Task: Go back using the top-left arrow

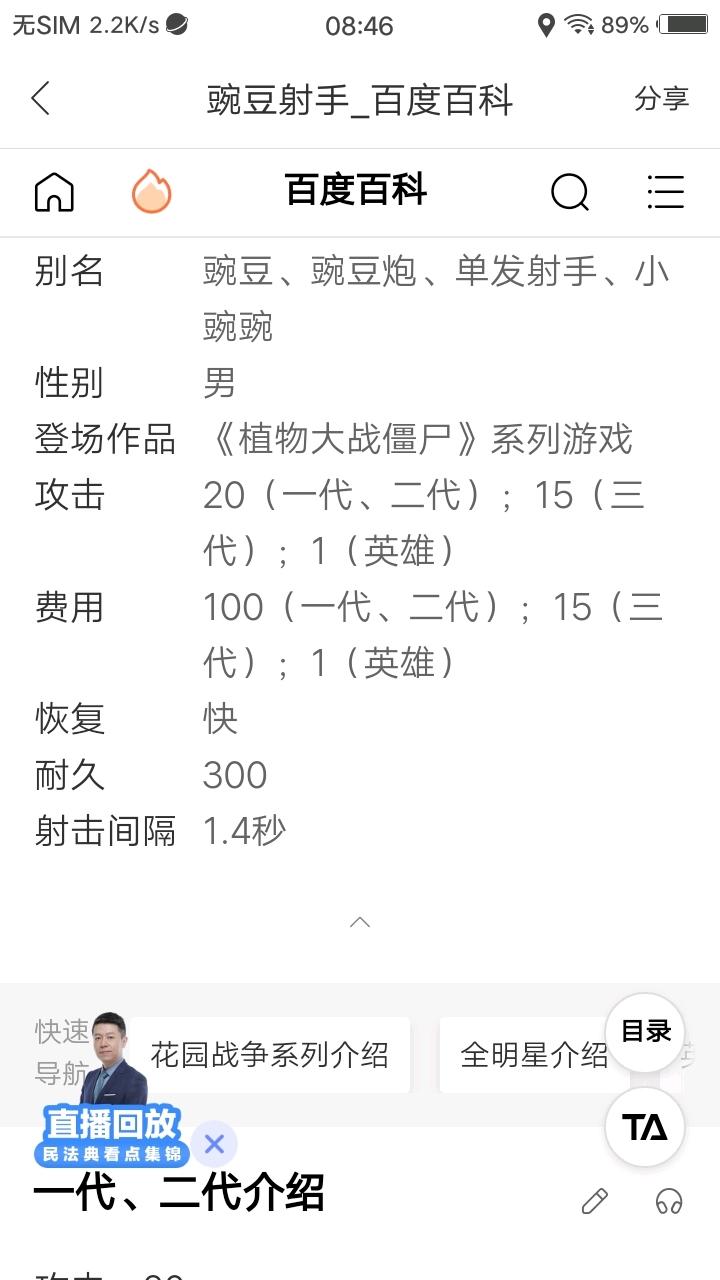Action: tap(40, 98)
